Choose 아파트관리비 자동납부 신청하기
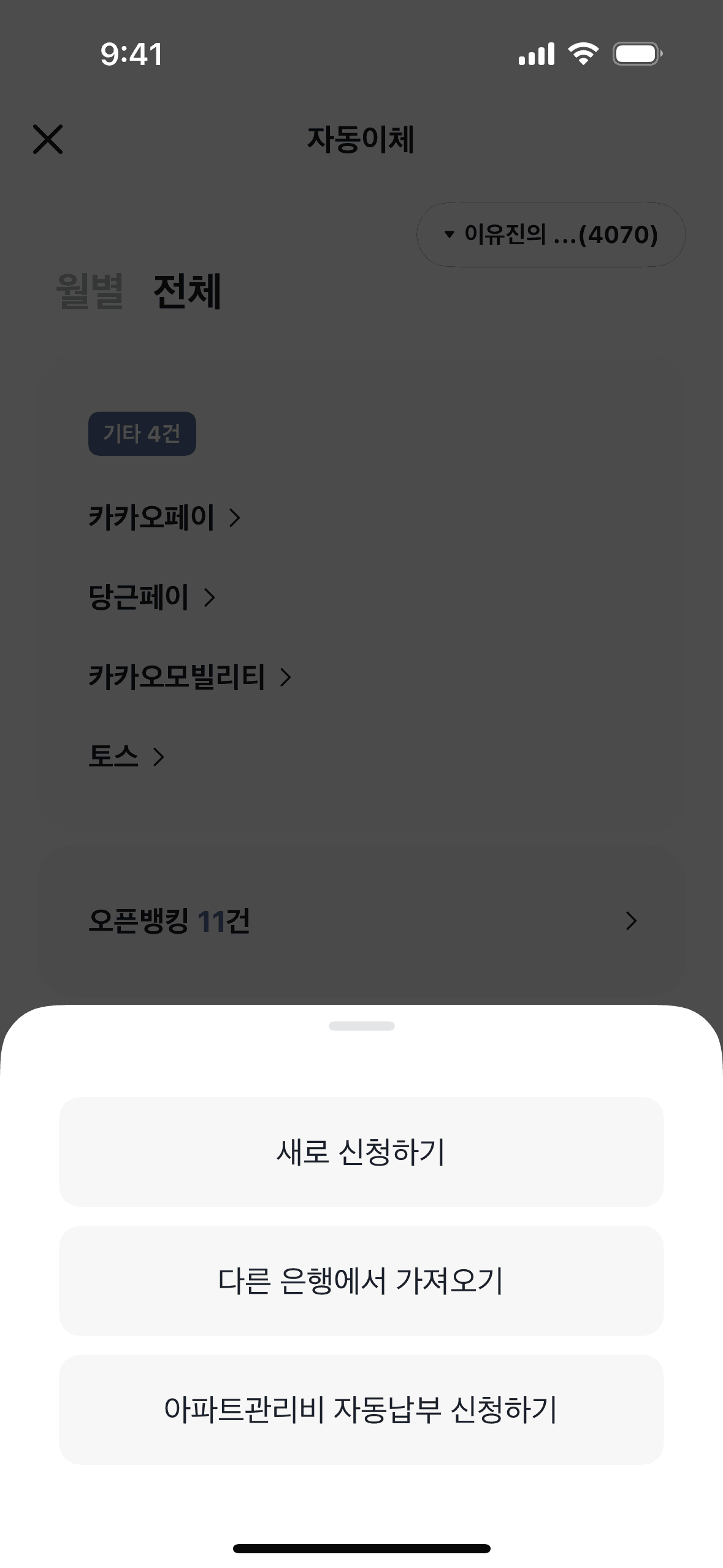723x1568 pixels. point(361,1409)
